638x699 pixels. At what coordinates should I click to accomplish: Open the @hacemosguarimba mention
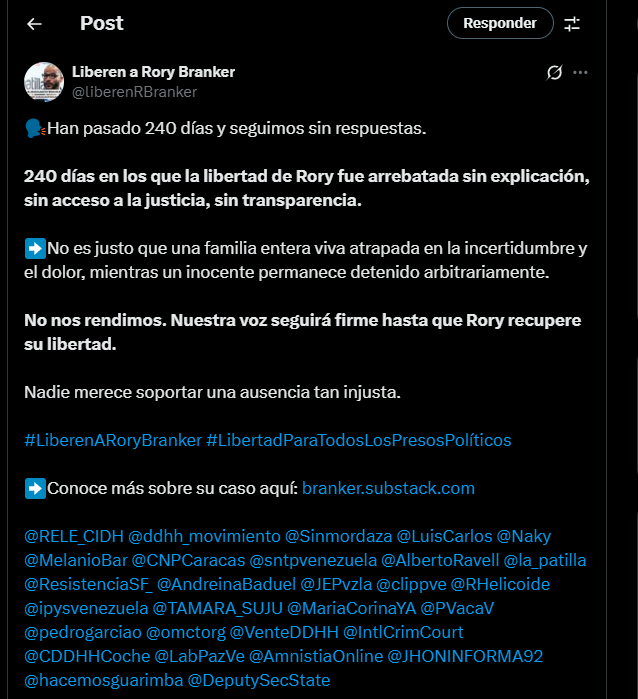99,680
